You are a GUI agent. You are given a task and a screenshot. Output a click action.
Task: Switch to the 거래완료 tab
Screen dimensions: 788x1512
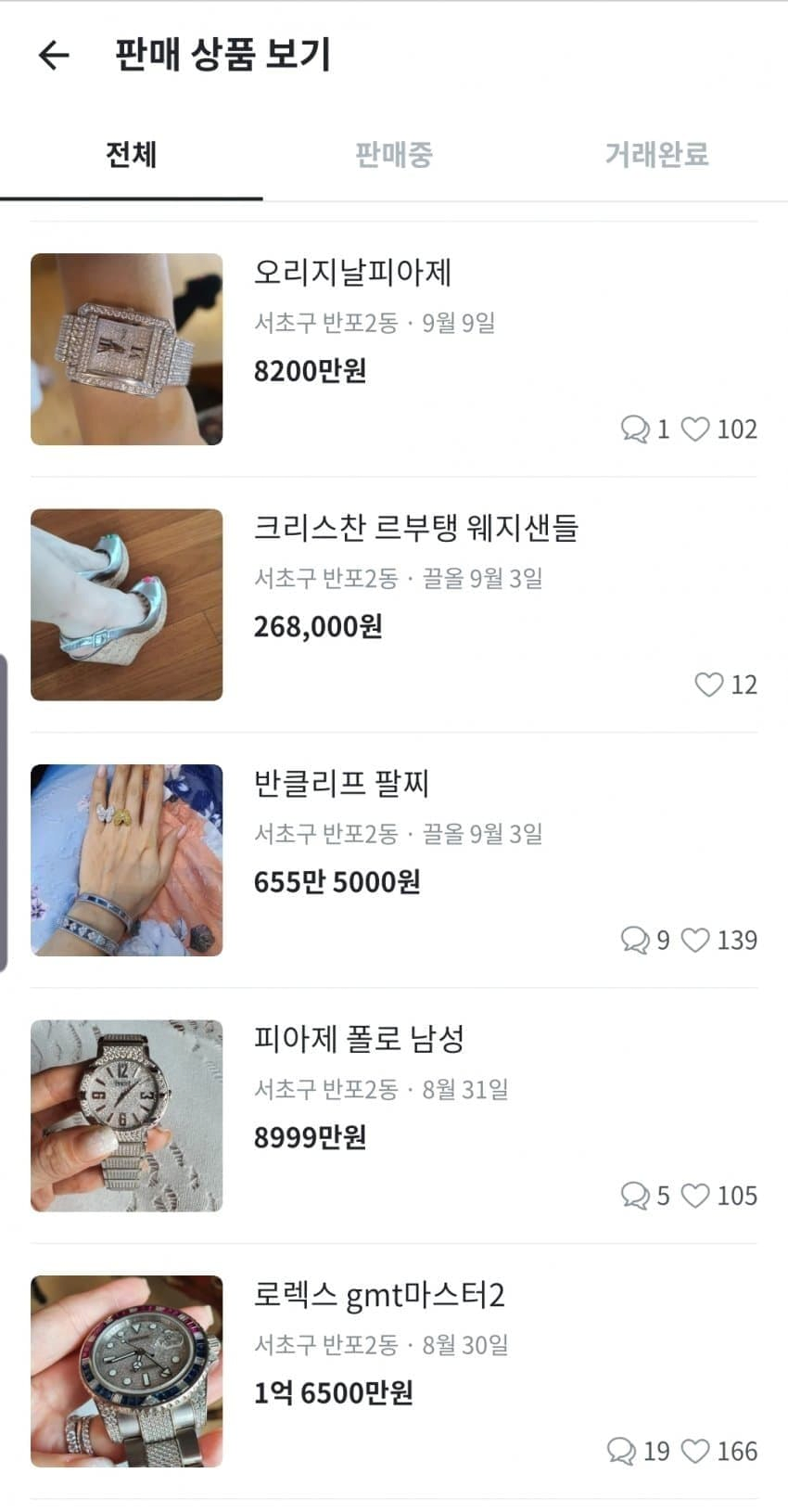point(656,154)
